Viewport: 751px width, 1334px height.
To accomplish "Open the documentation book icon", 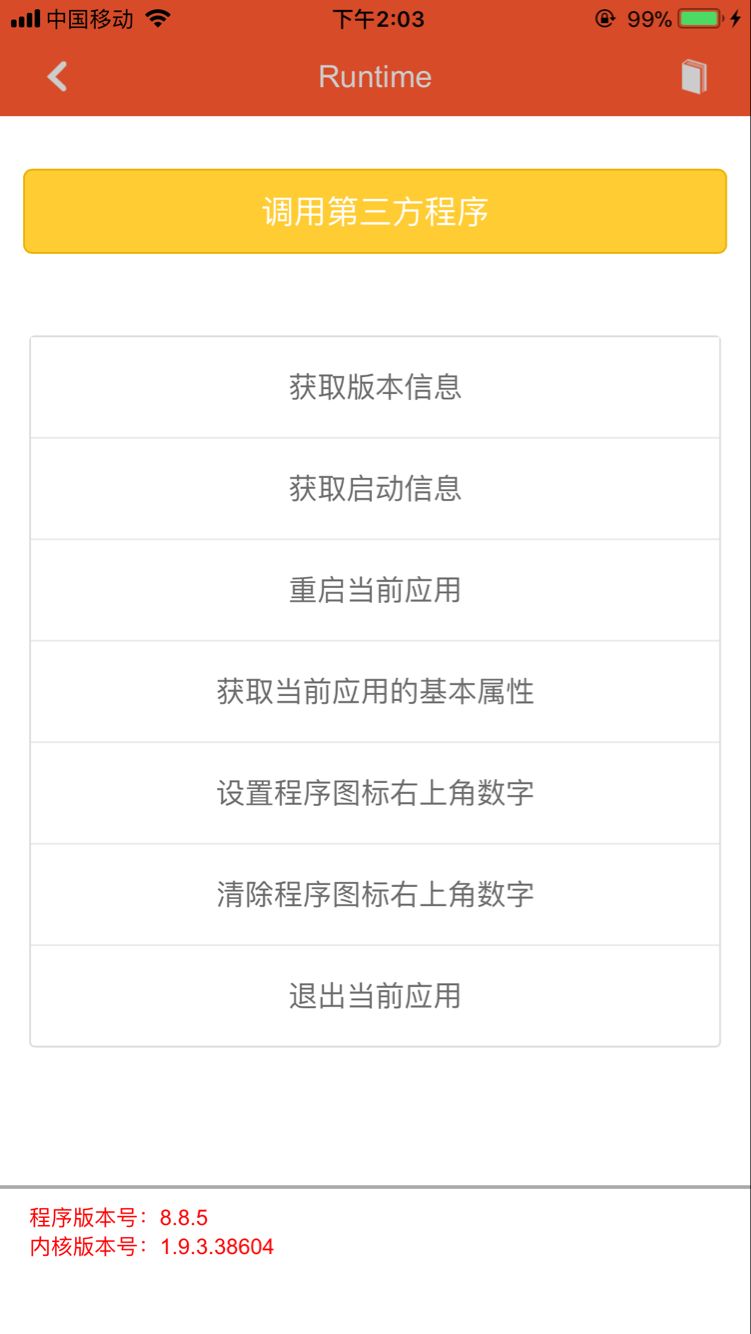I will (694, 77).
